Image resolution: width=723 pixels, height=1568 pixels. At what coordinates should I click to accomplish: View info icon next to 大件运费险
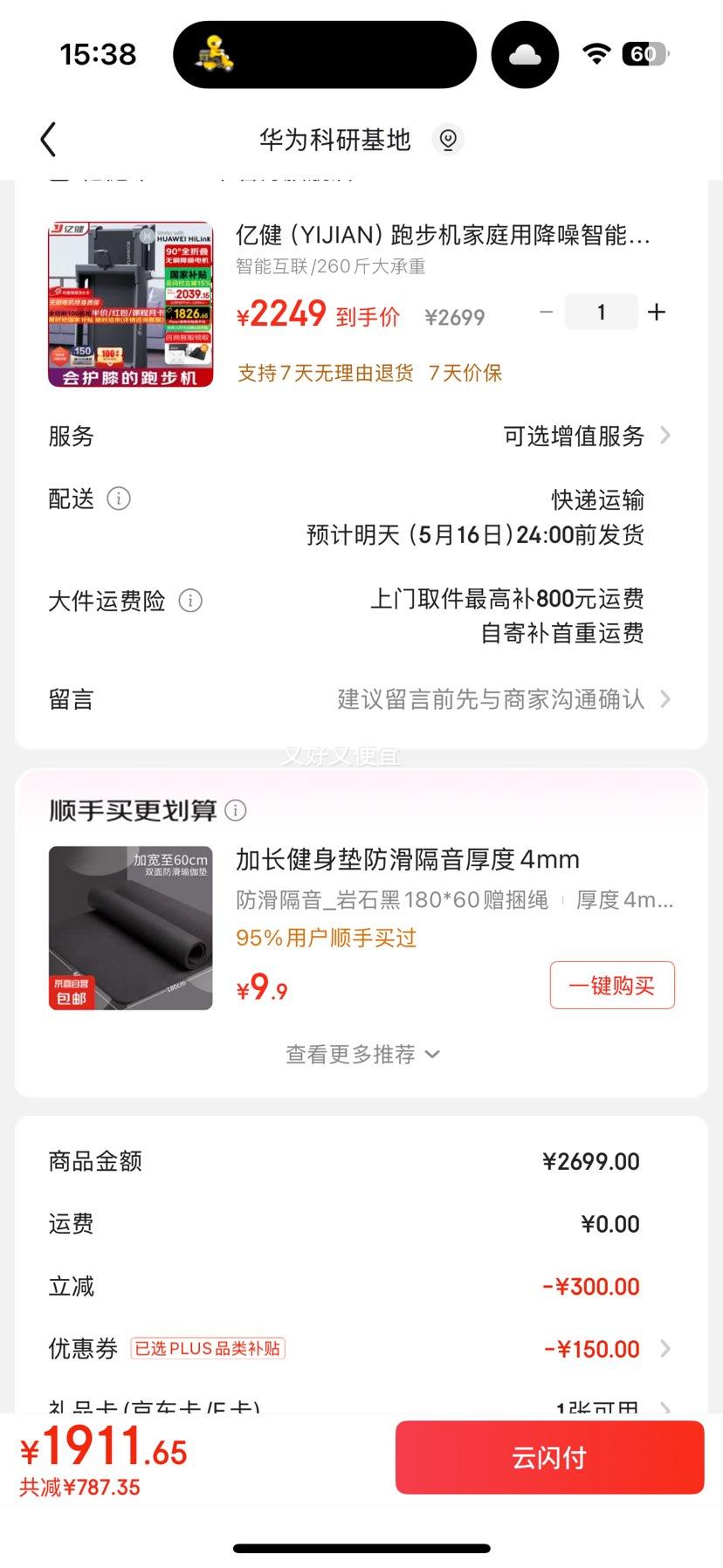(190, 601)
